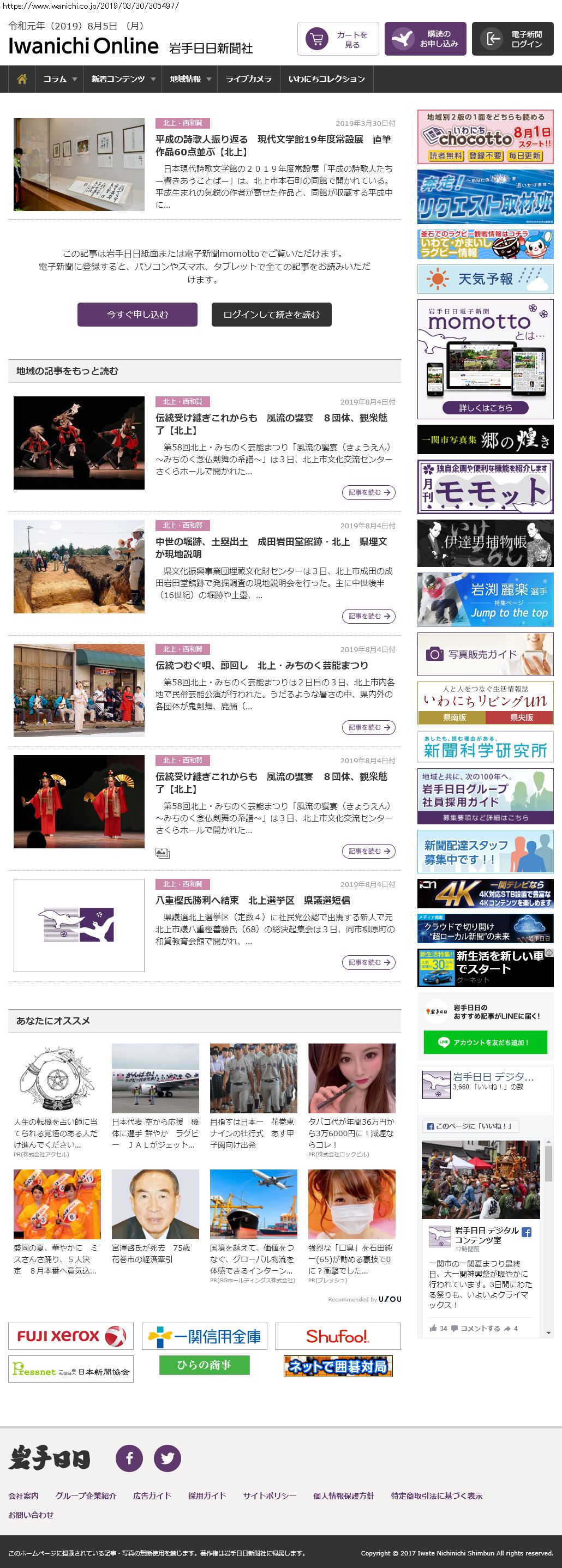Log in to 電子新聞
Image resolution: width=562 pixels, height=1568 pixels.
(512, 40)
